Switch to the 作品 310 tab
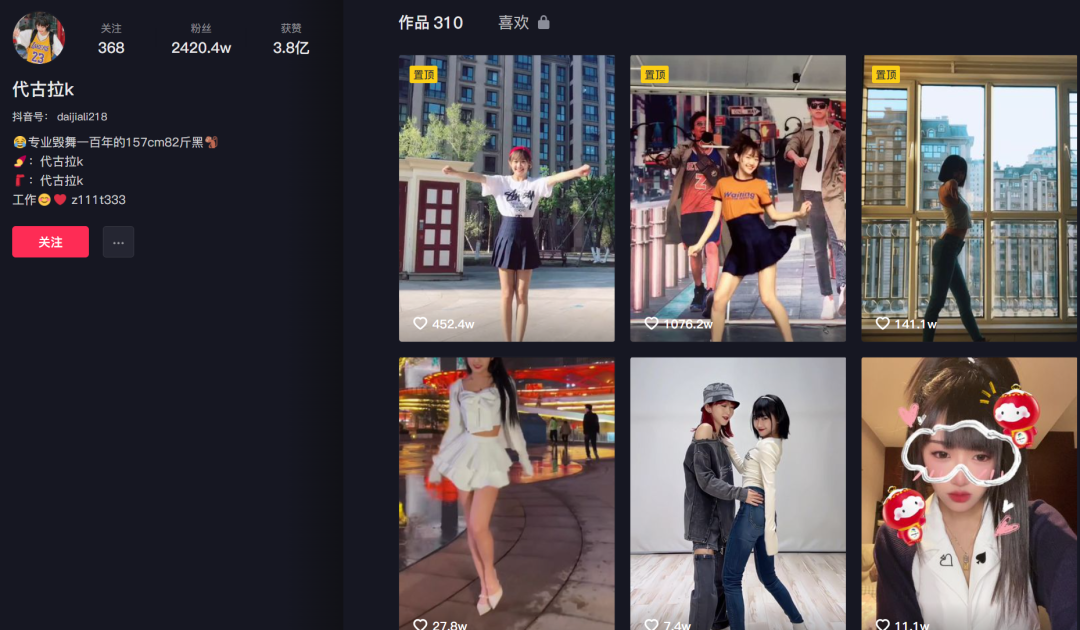The height and width of the screenshot is (630, 1080). [430, 22]
